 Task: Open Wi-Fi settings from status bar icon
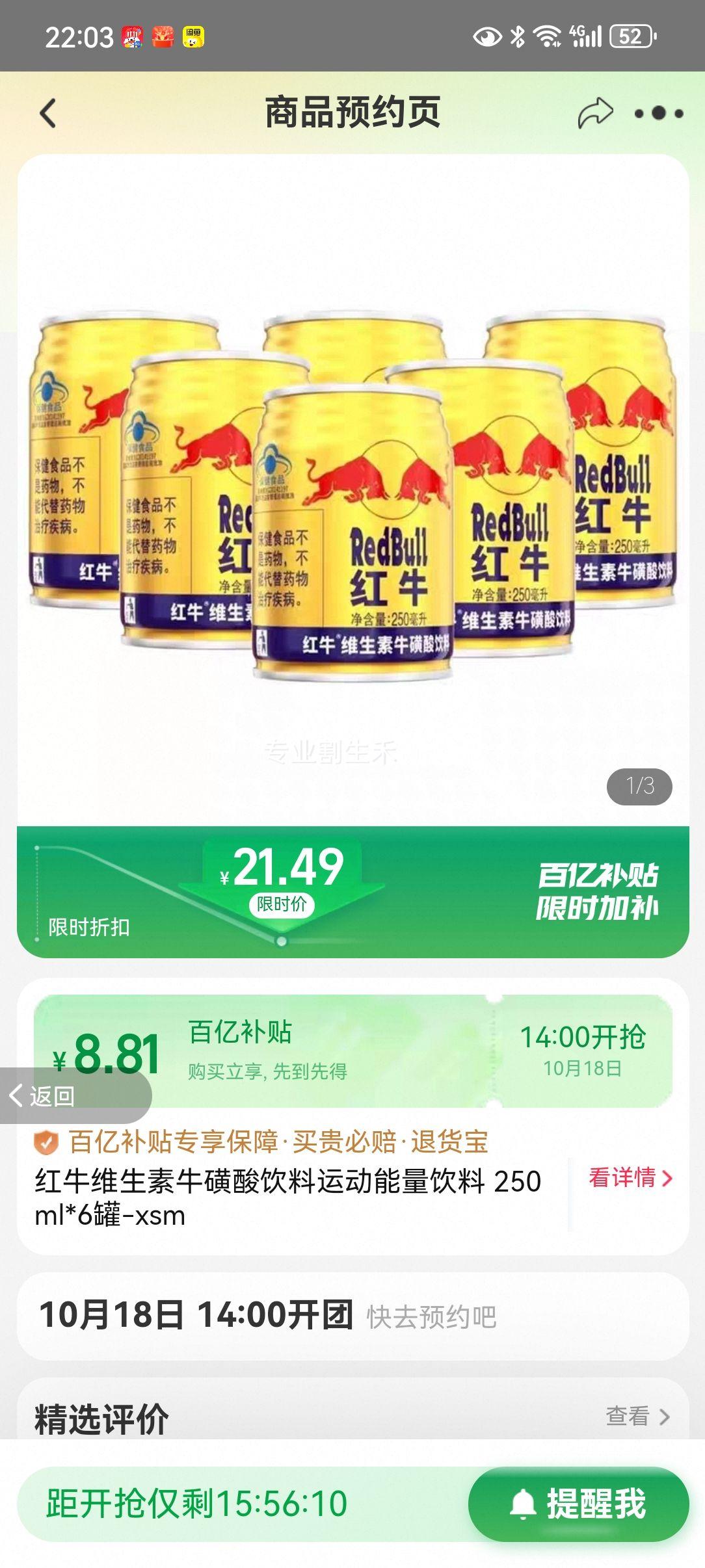point(548,38)
